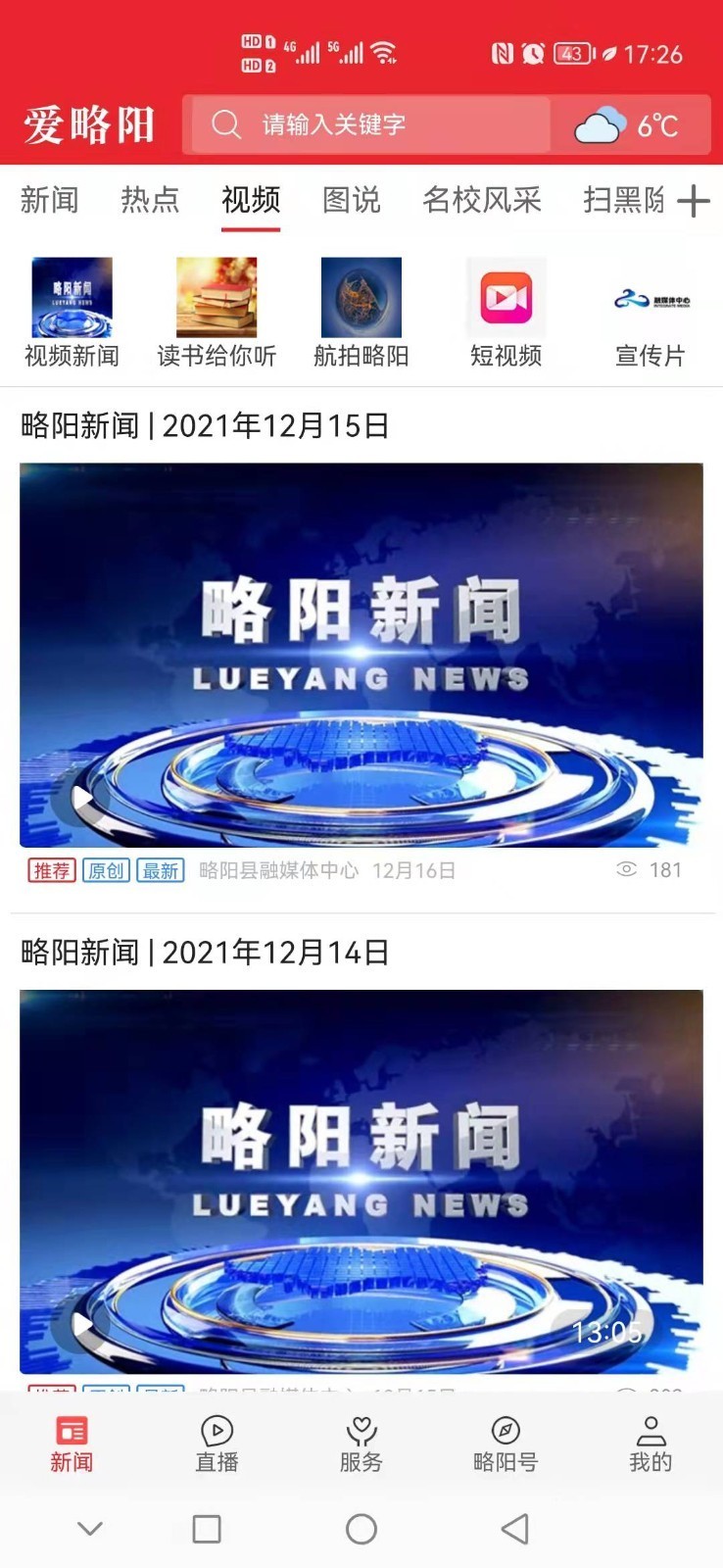Play the 略阳新闻 2021年12月15日 video
Image resolution: width=723 pixels, height=1568 pixels.
coord(361,655)
